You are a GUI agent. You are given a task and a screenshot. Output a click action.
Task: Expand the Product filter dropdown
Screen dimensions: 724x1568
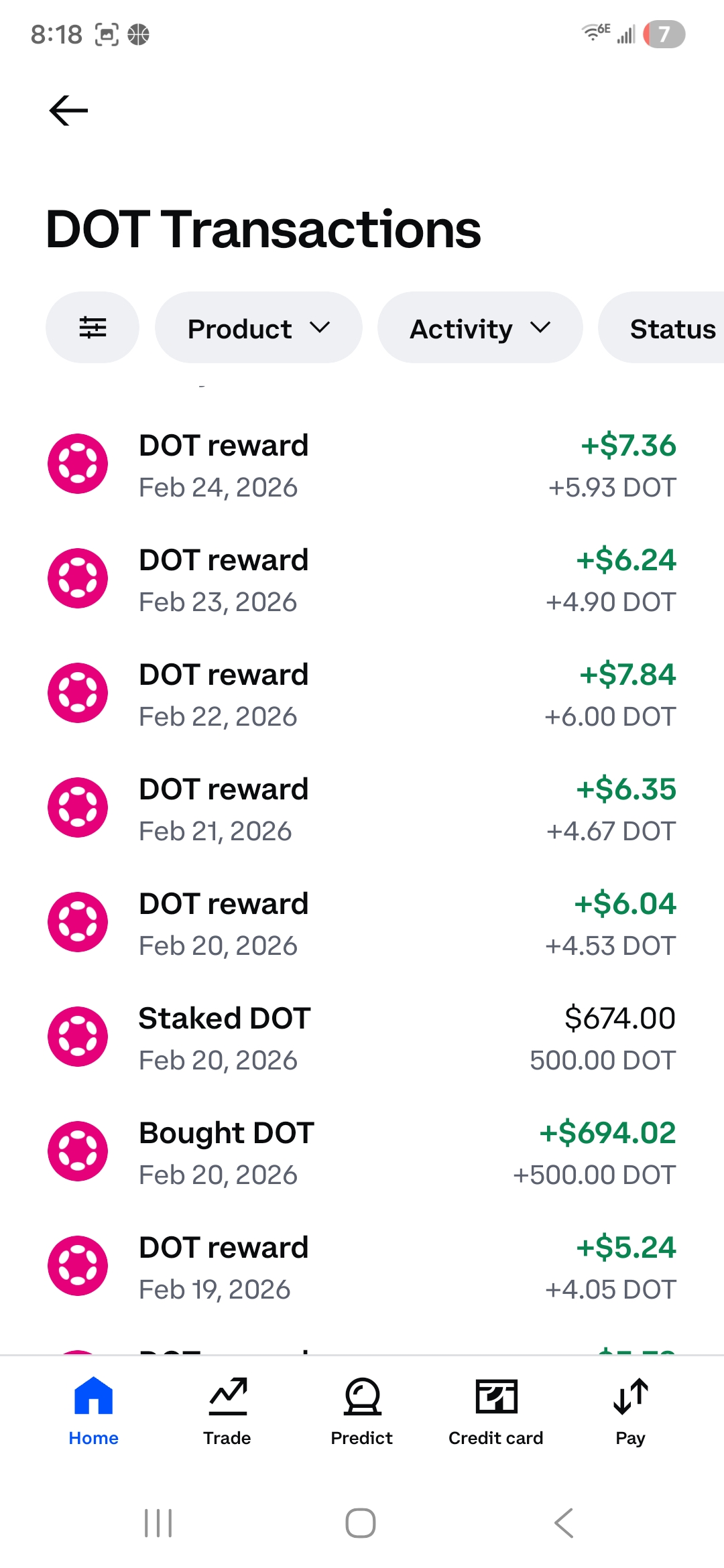(x=258, y=328)
